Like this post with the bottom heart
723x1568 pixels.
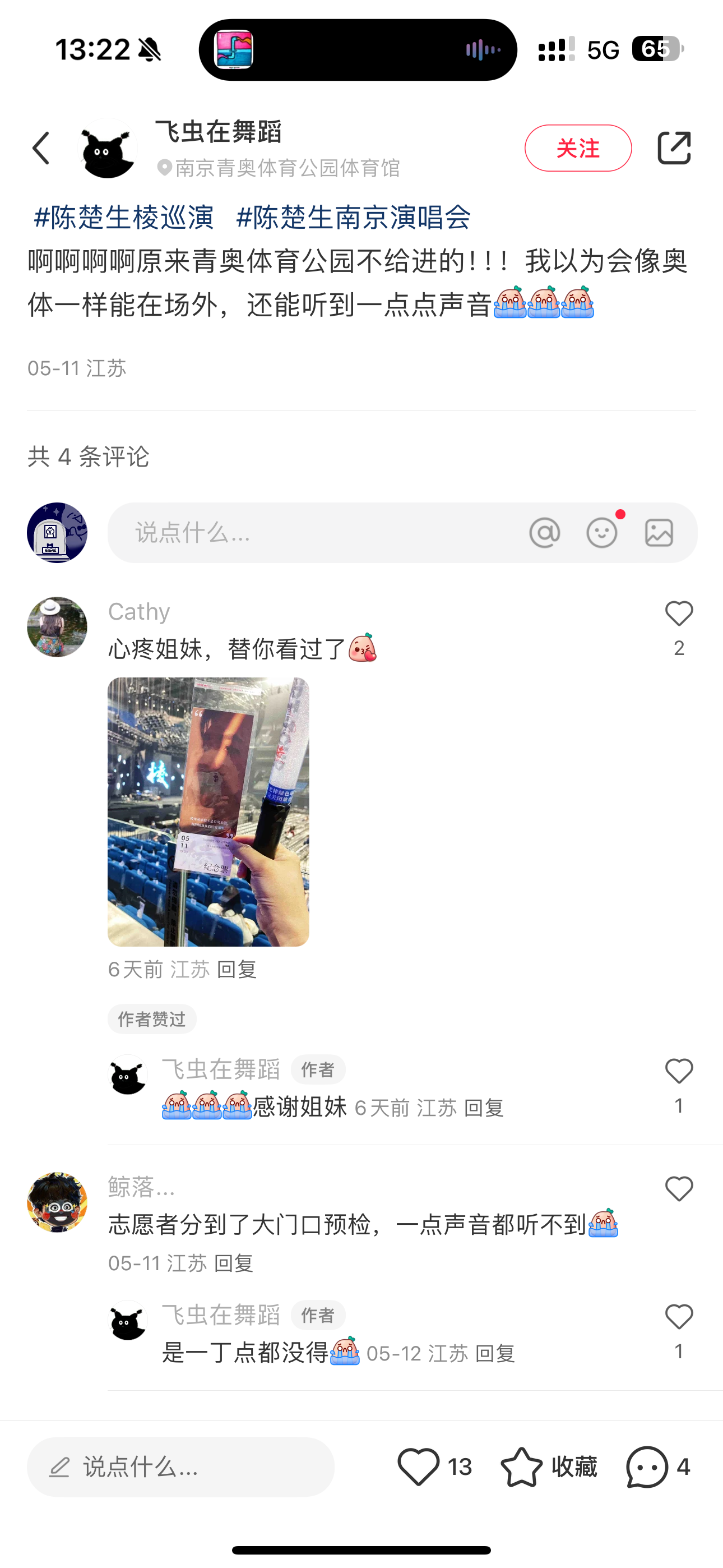419,1467
